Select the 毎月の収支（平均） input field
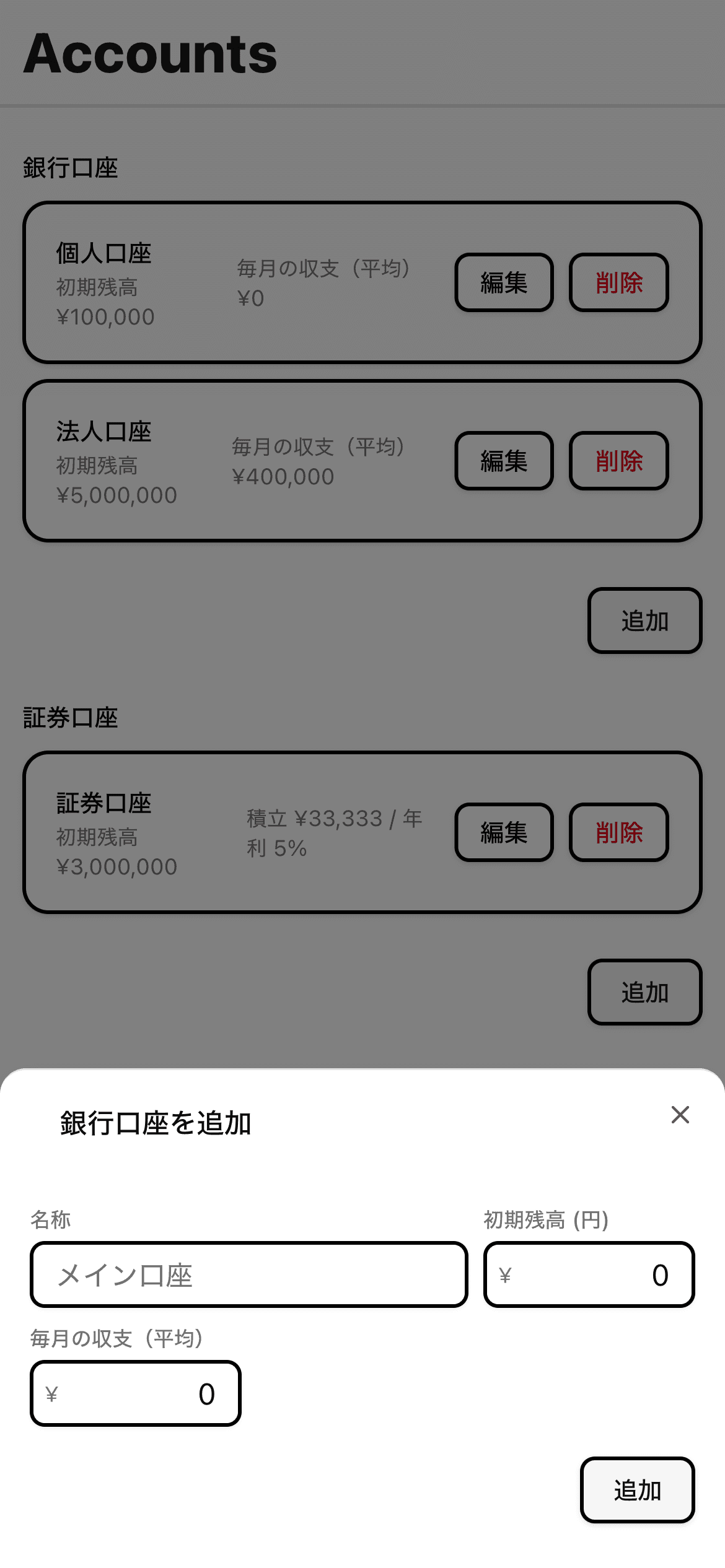 135,1393
